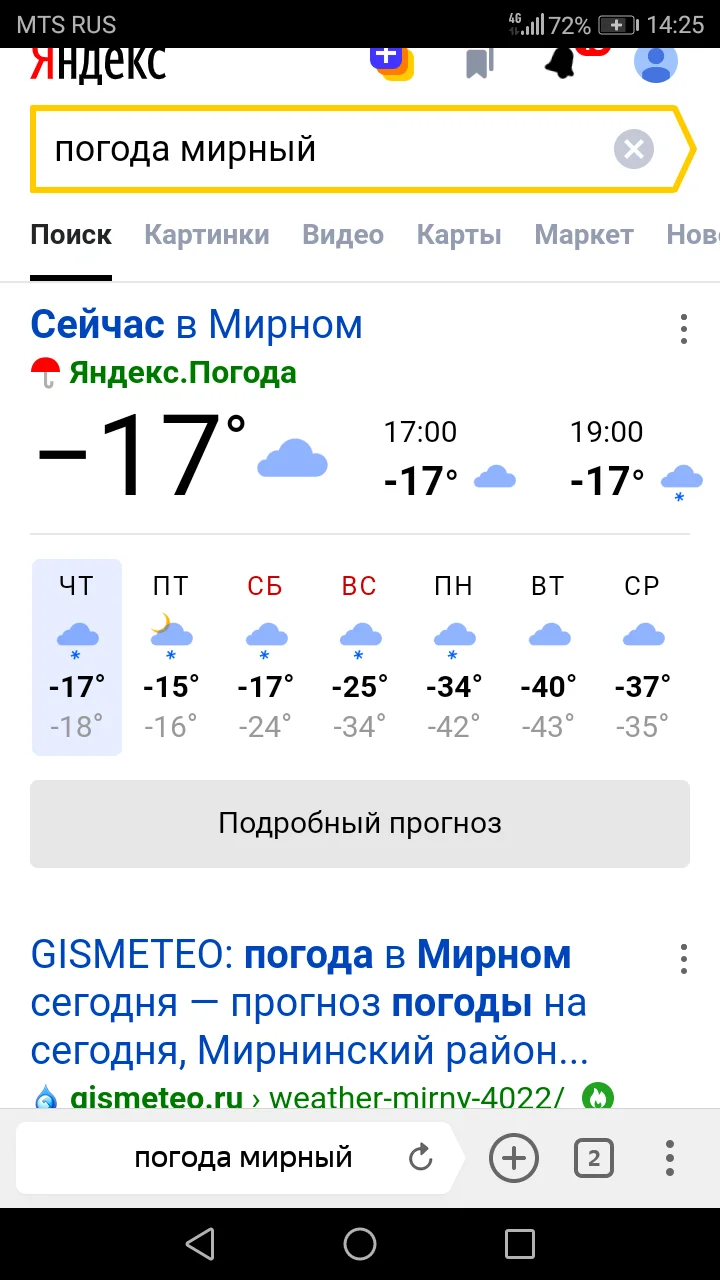Open options menu for the weather result
The image size is (720, 1280).
click(x=684, y=329)
